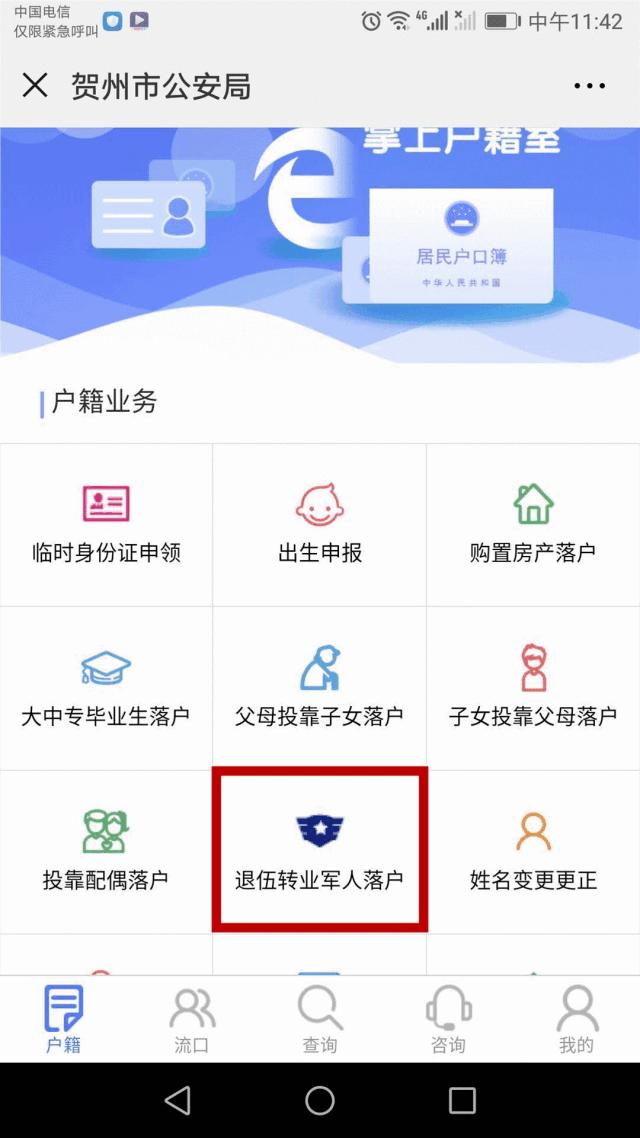This screenshot has height=1138, width=640.
Task: Select 子女投靠父母落户
Action: point(533,688)
